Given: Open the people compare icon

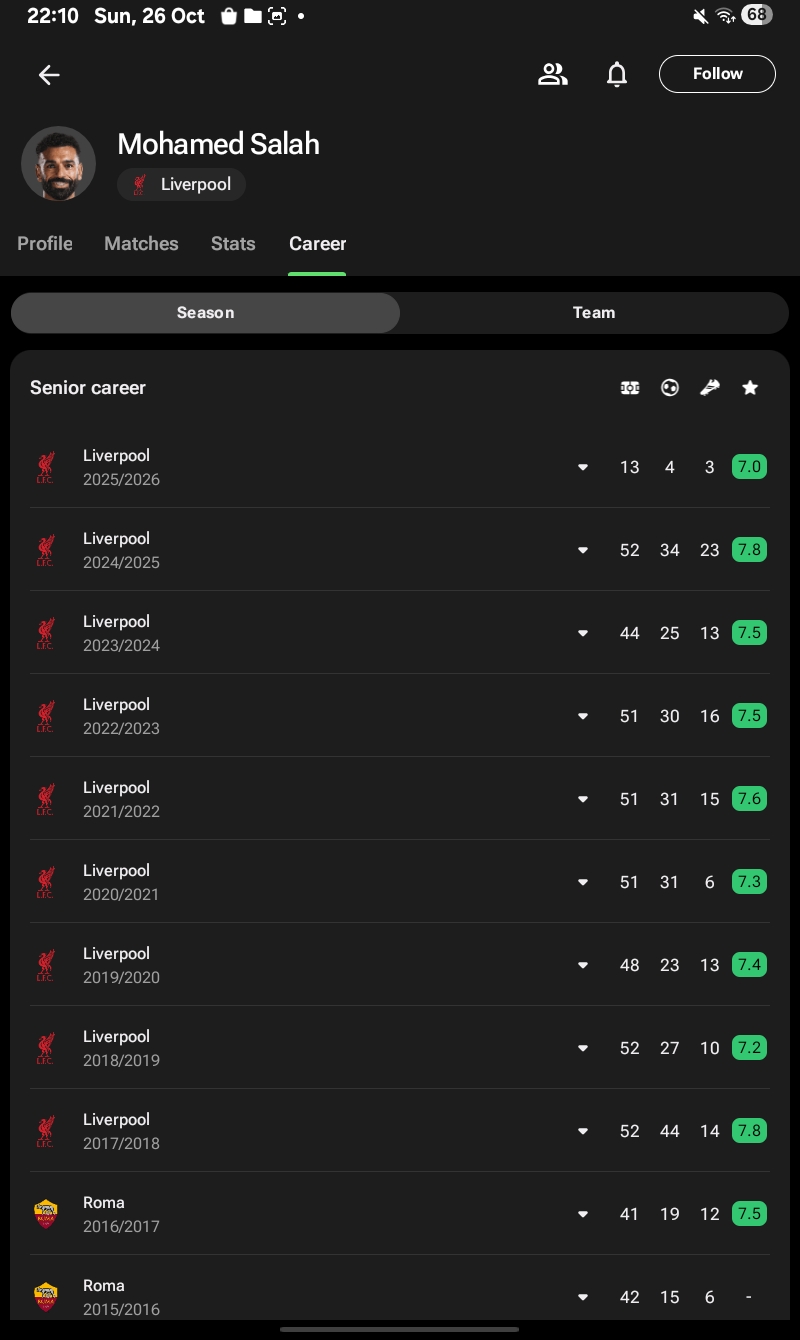Looking at the screenshot, I should 552,74.
